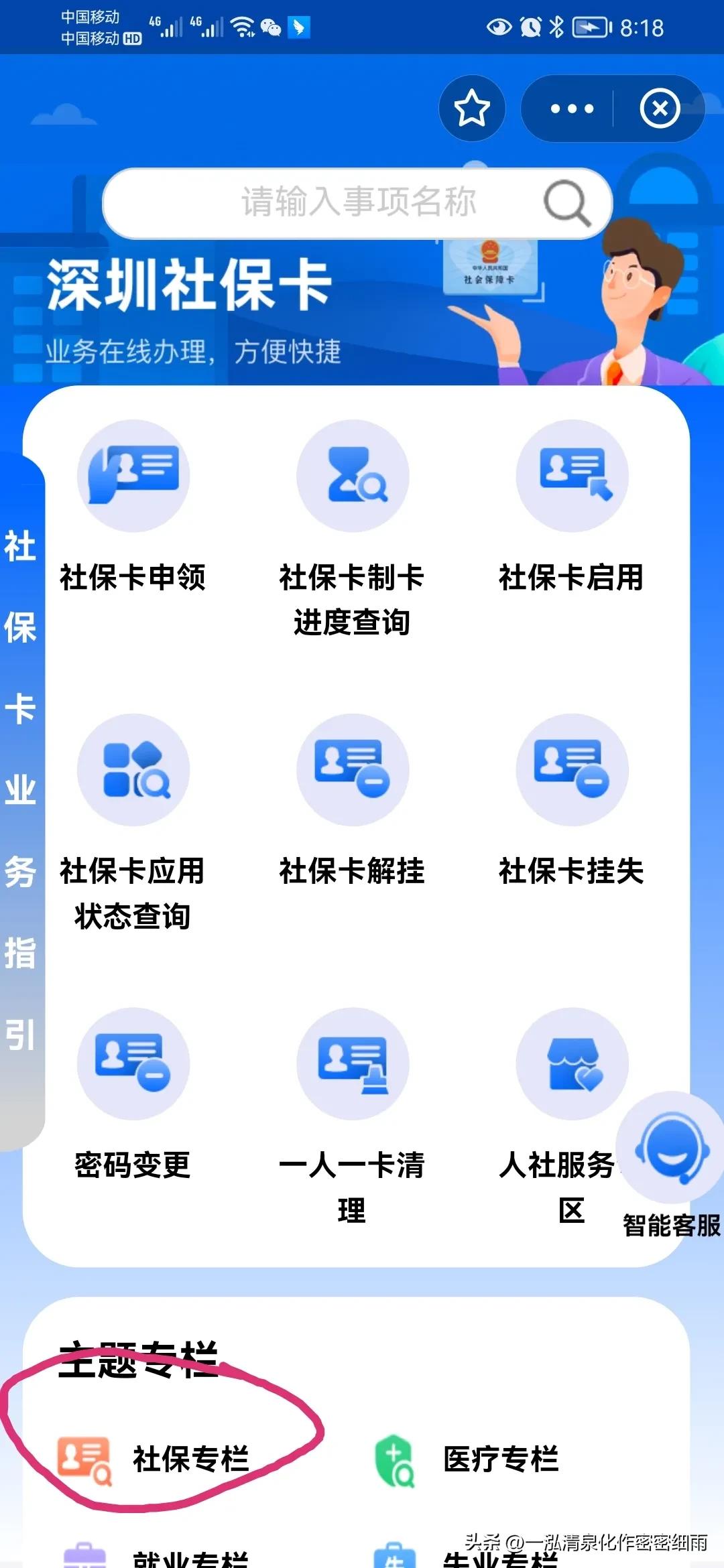Select 一人一卡清理 service icon
Viewport: 724px width, 1568px height.
353,1065
